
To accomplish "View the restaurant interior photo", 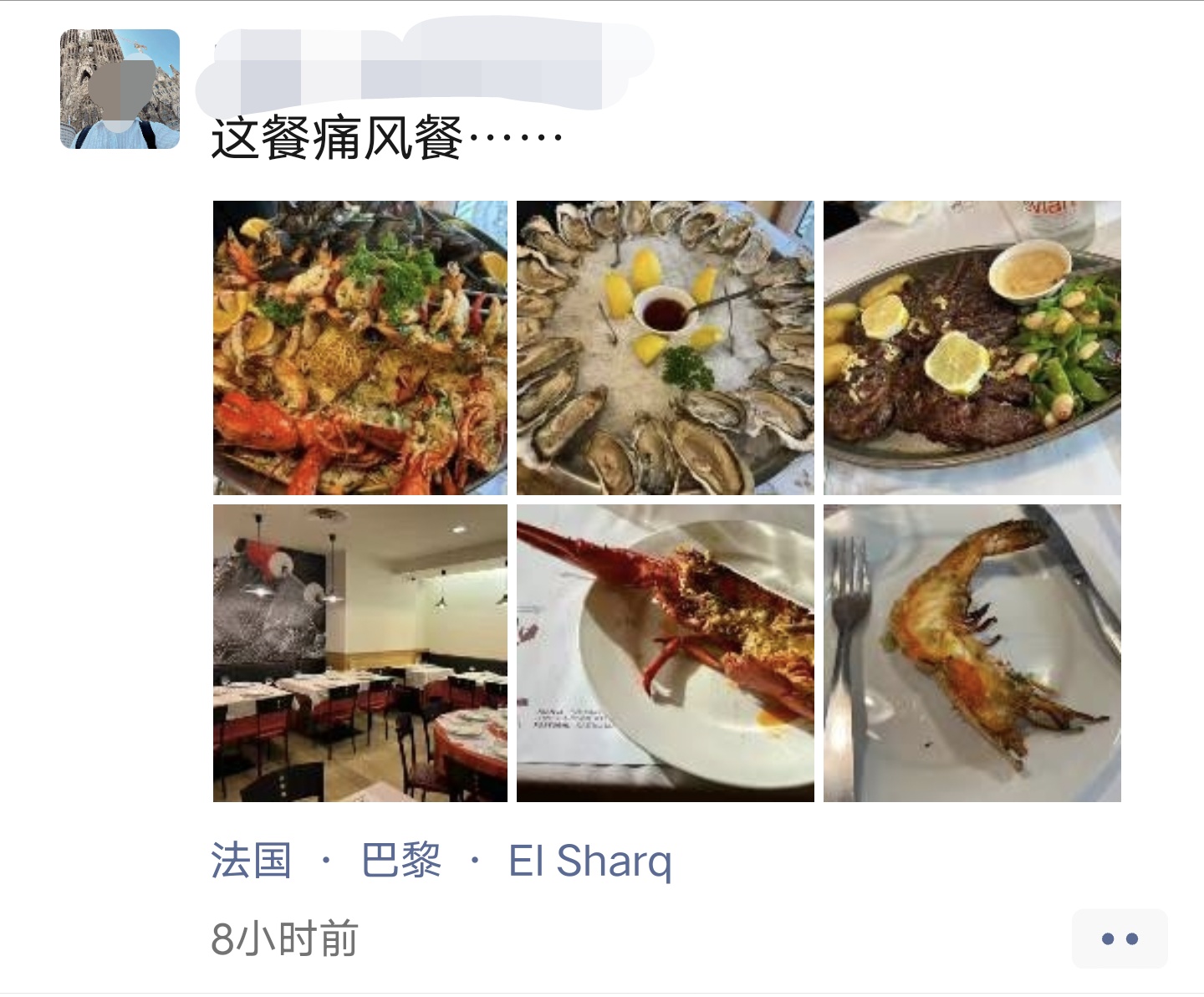I will coord(360,652).
